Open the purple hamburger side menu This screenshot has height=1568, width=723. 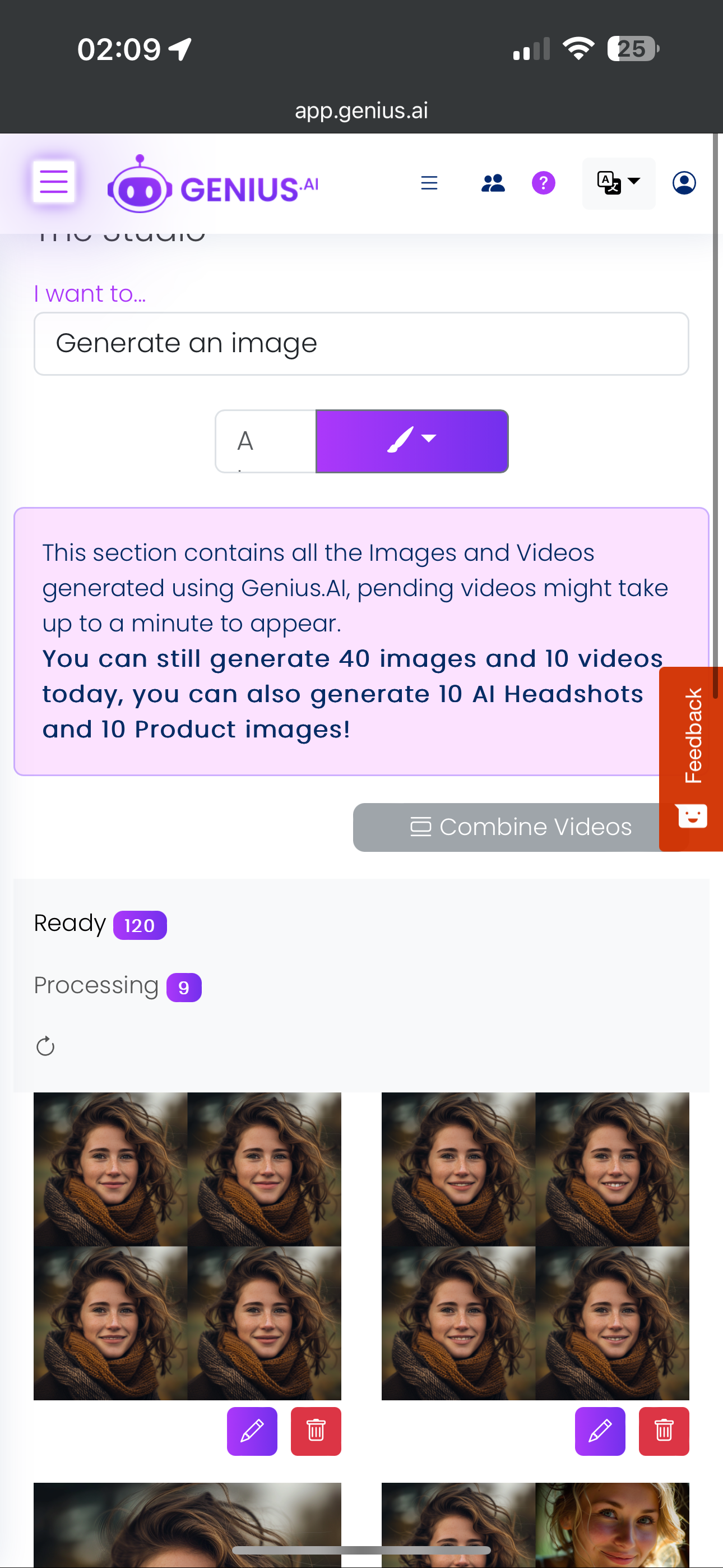pos(54,181)
